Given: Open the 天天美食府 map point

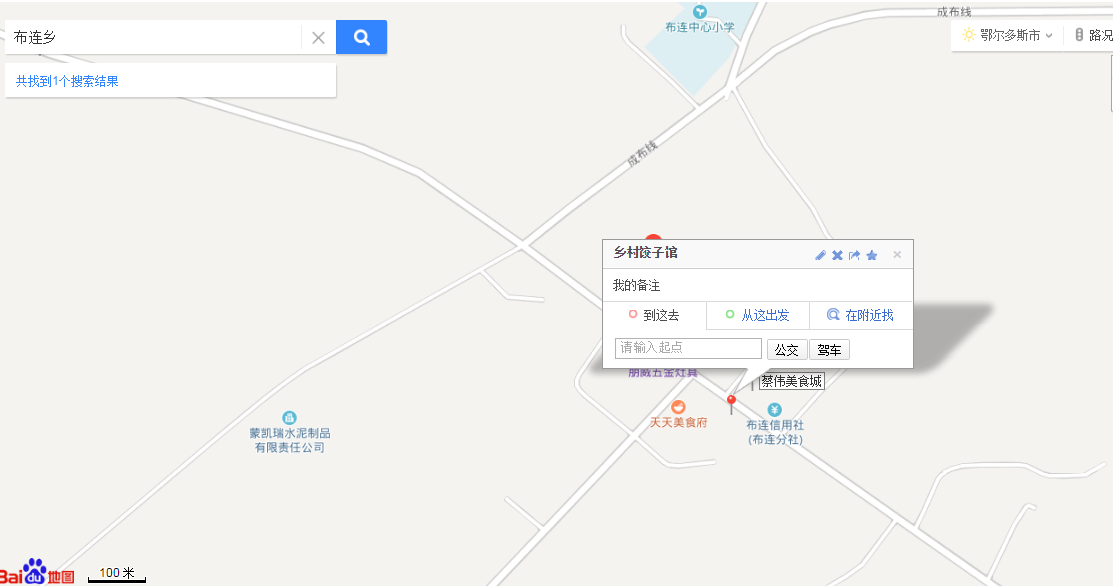Looking at the screenshot, I should pyautogui.click(x=678, y=408).
